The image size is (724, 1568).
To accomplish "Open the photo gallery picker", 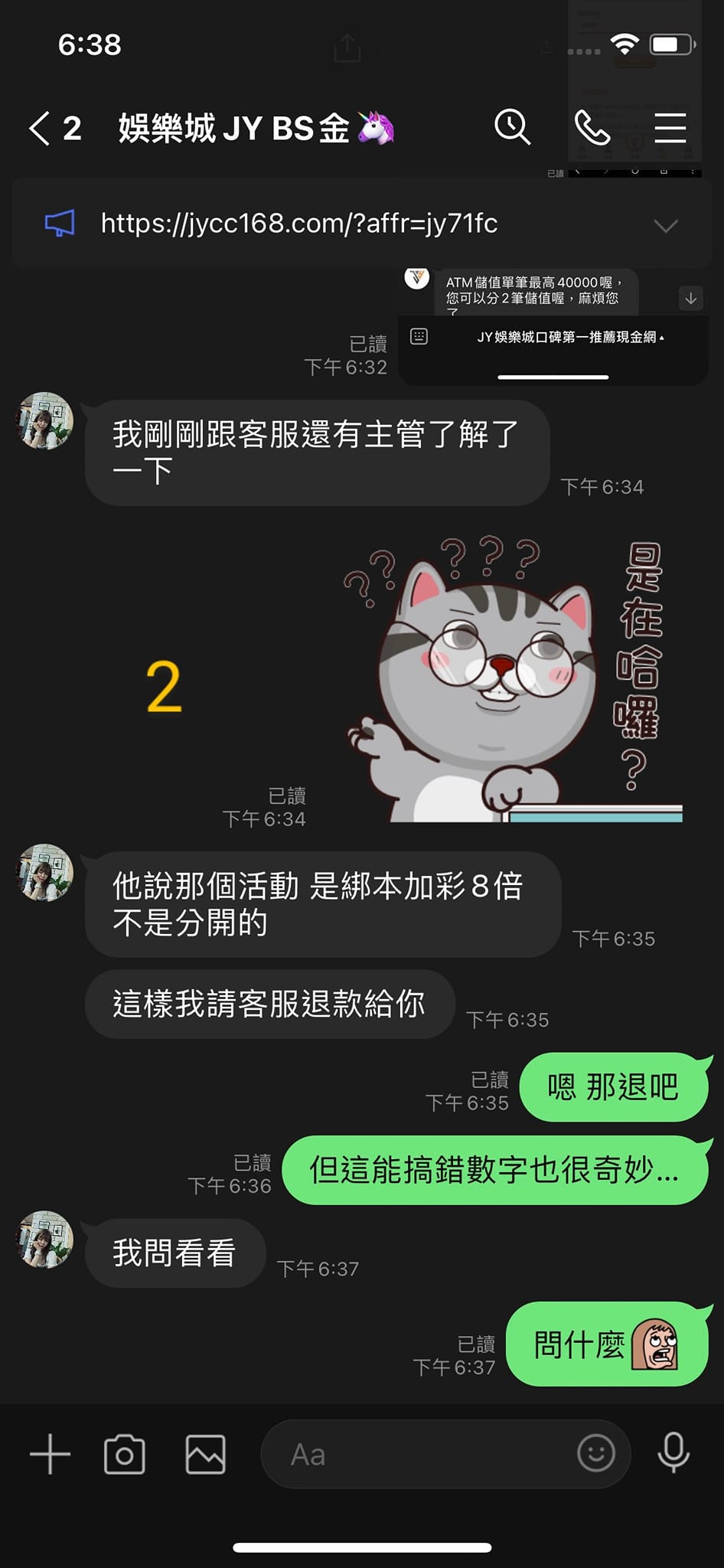I will [205, 1454].
